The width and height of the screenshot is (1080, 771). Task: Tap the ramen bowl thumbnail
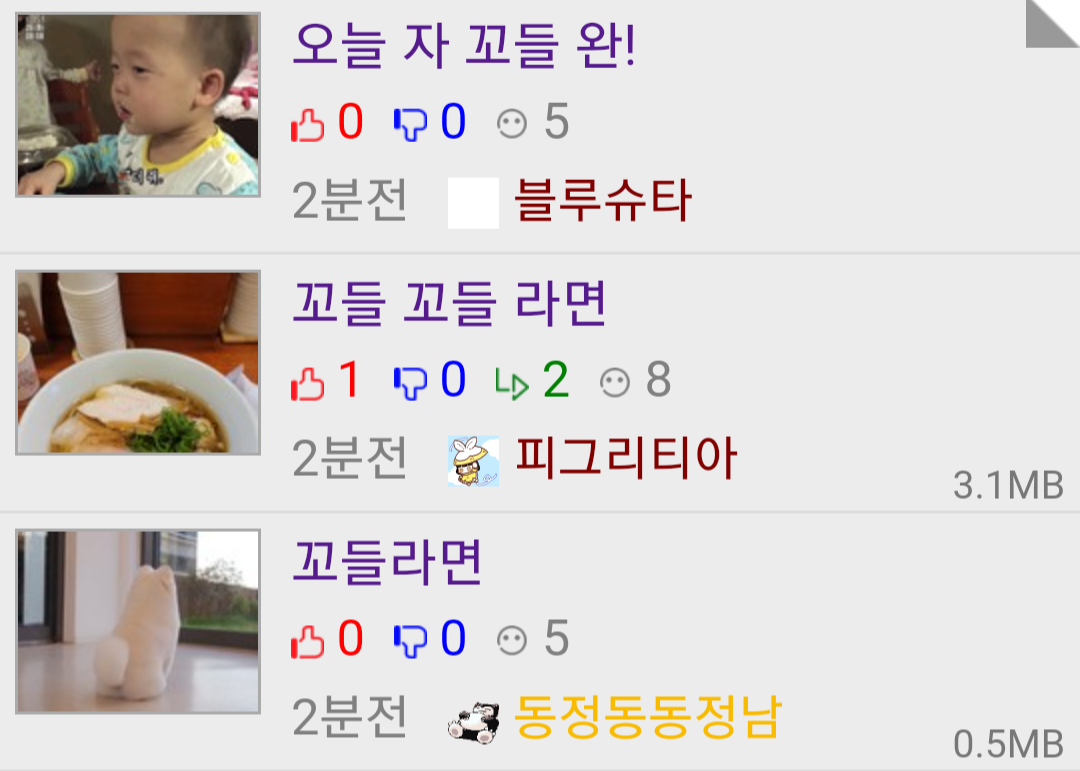(x=138, y=362)
